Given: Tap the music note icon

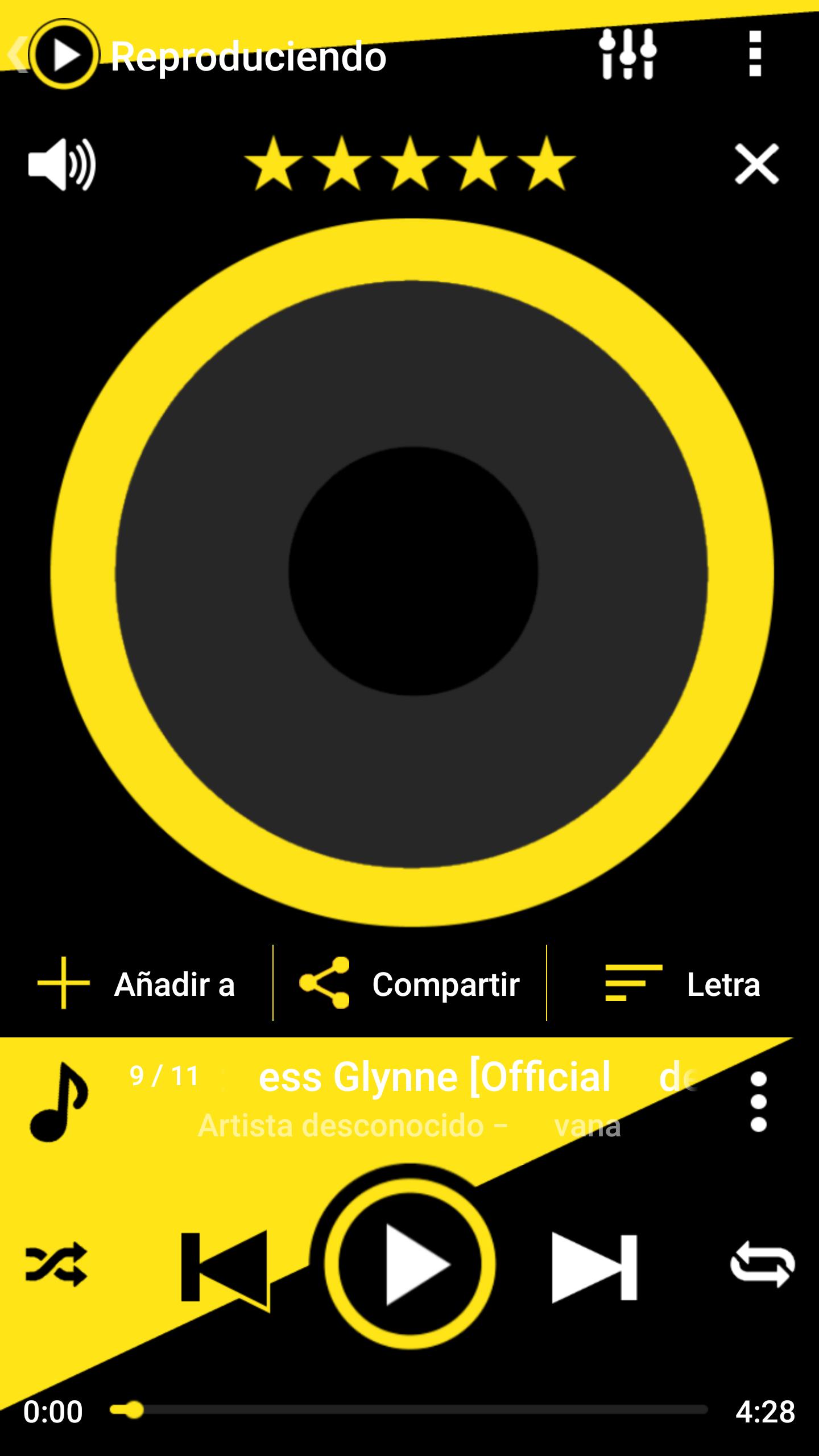Looking at the screenshot, I should click(x=59, y=1102).
